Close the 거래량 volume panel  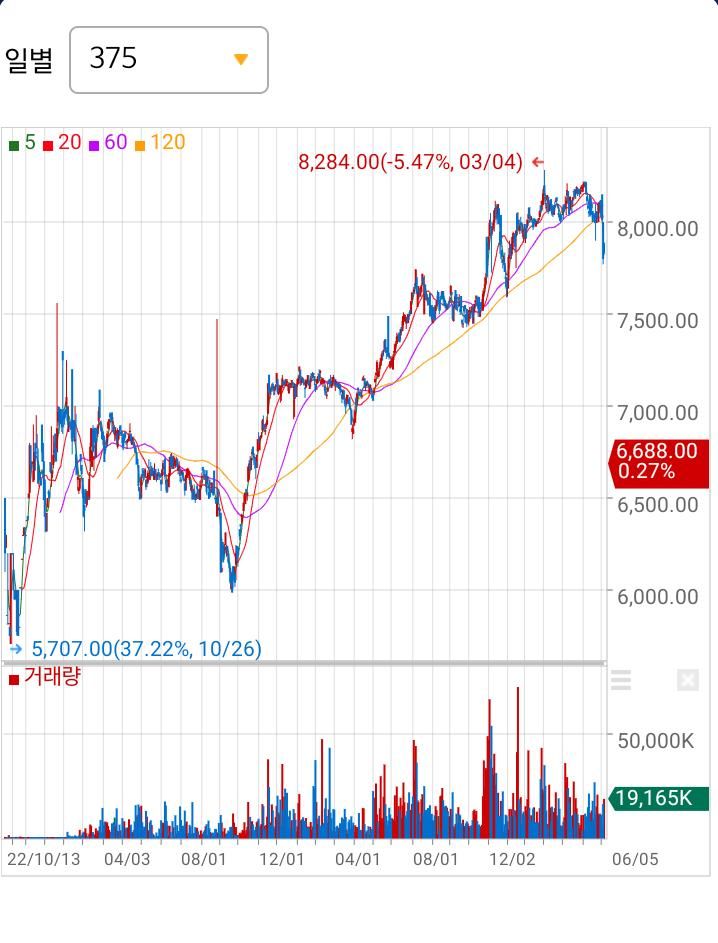coord(687,681)
